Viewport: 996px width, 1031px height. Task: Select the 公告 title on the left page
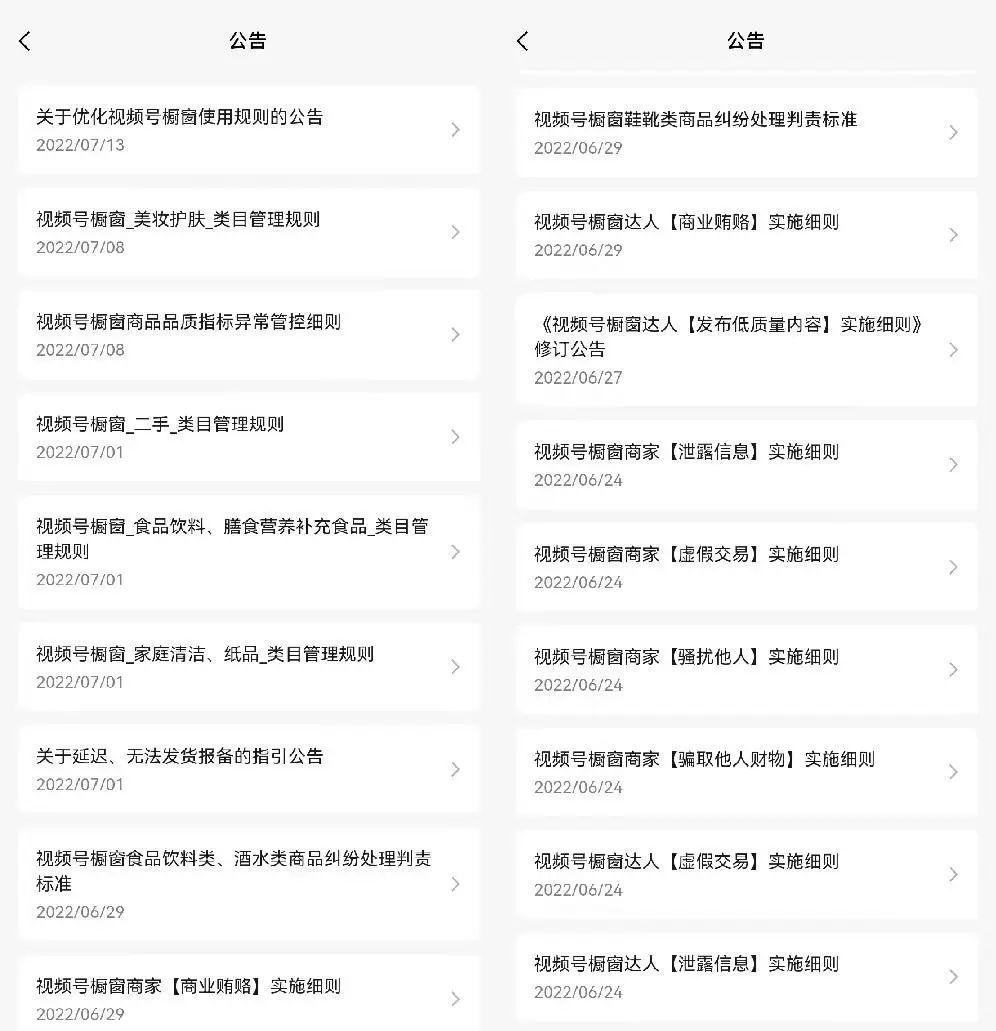[248, 41]
